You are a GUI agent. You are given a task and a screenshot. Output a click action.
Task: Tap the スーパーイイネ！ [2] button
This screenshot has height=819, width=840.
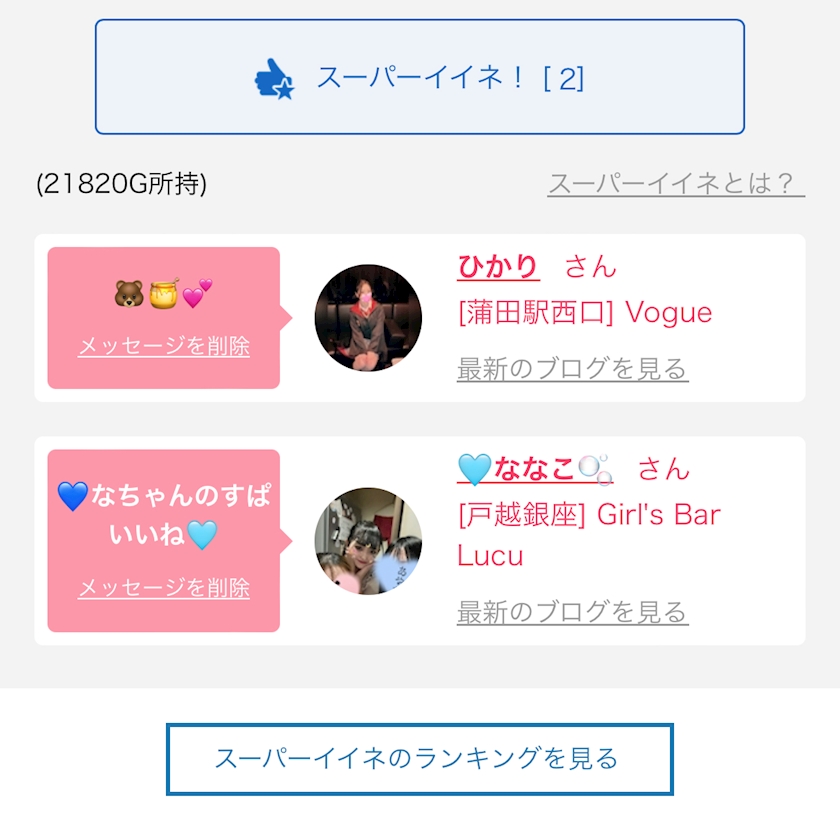419,77
